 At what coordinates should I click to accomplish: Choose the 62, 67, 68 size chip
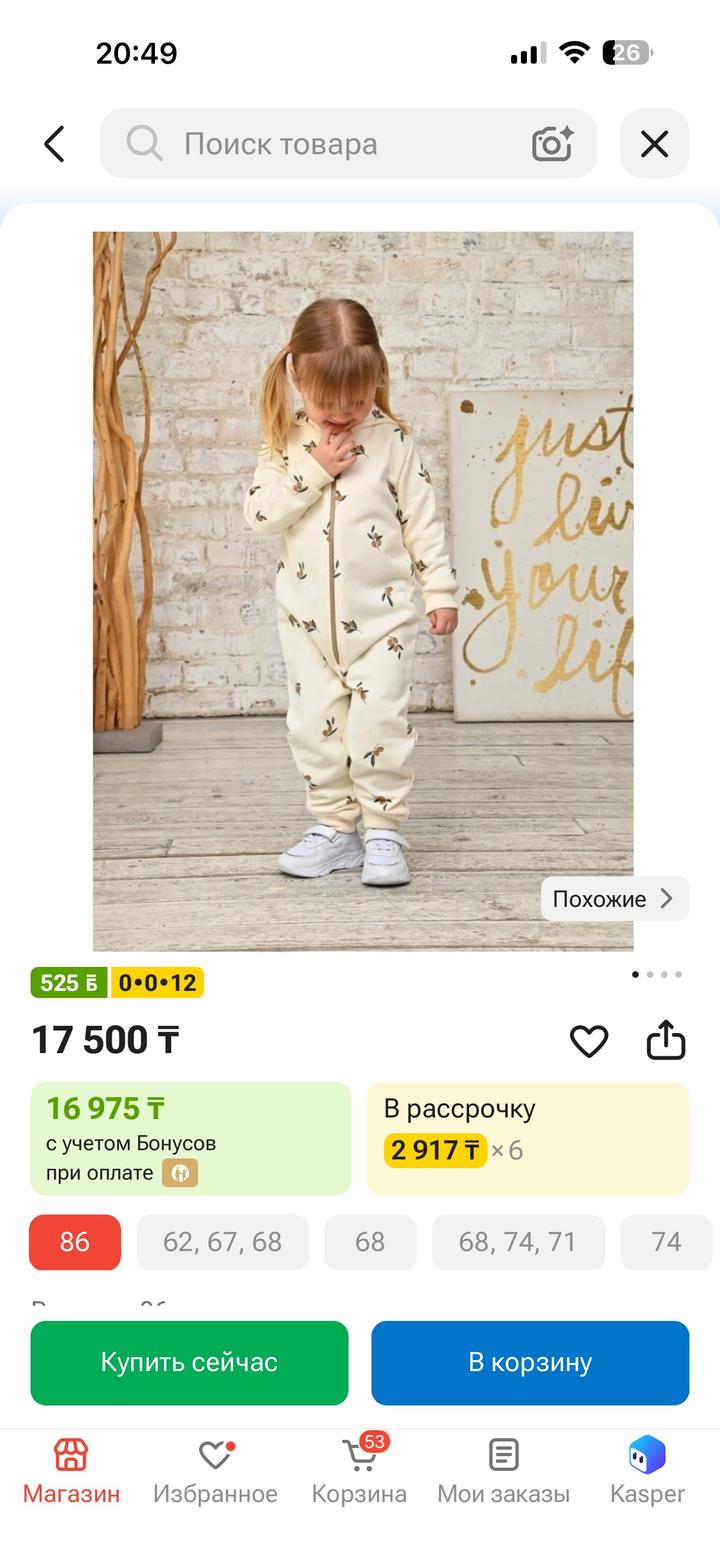[222, 1242]
